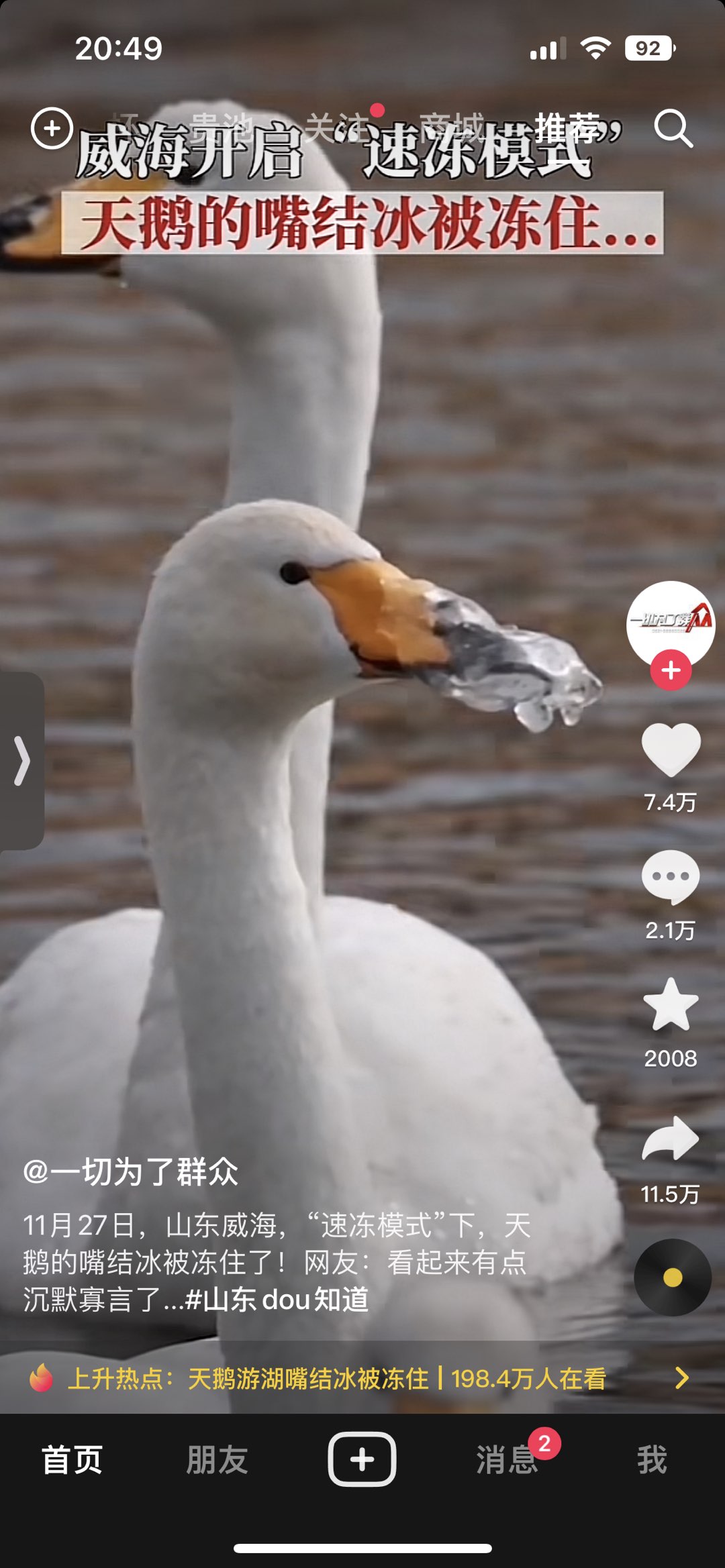Tap the plus circle icon at top left
The width and height of the screenshot is (725, 1568).
[52, 128]
